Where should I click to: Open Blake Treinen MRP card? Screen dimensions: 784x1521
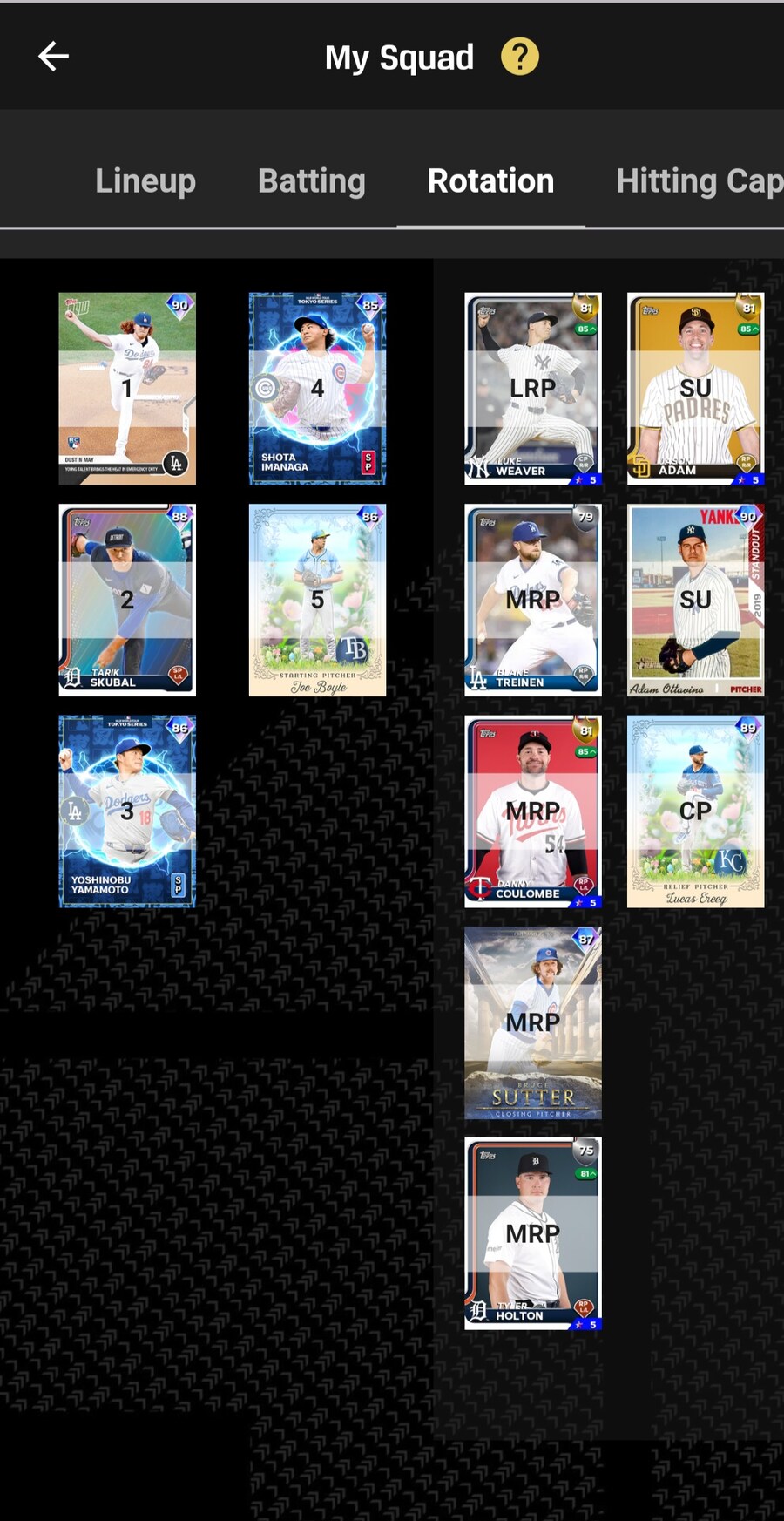532,600
